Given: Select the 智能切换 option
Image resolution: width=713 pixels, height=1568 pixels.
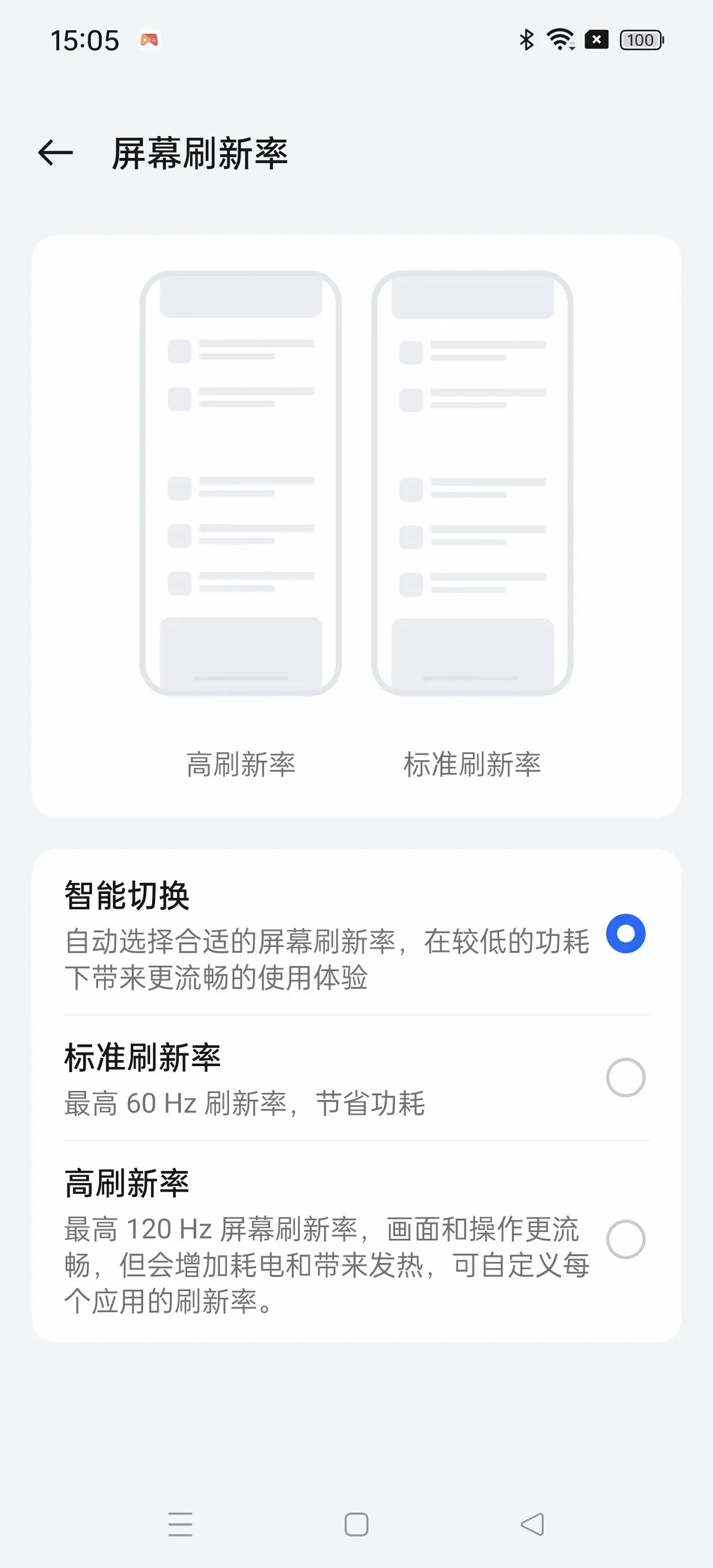Looking at the screenshot, I should coord(625,933).
